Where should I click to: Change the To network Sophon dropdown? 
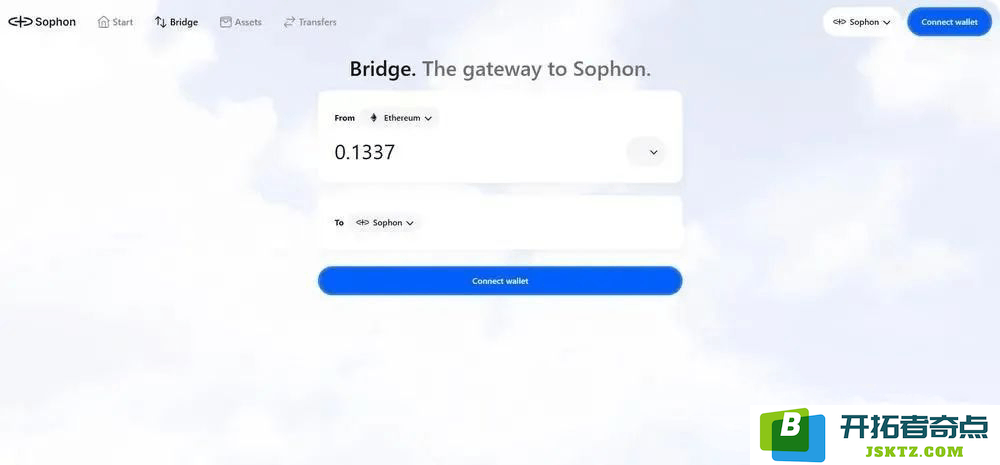point(385,223)
